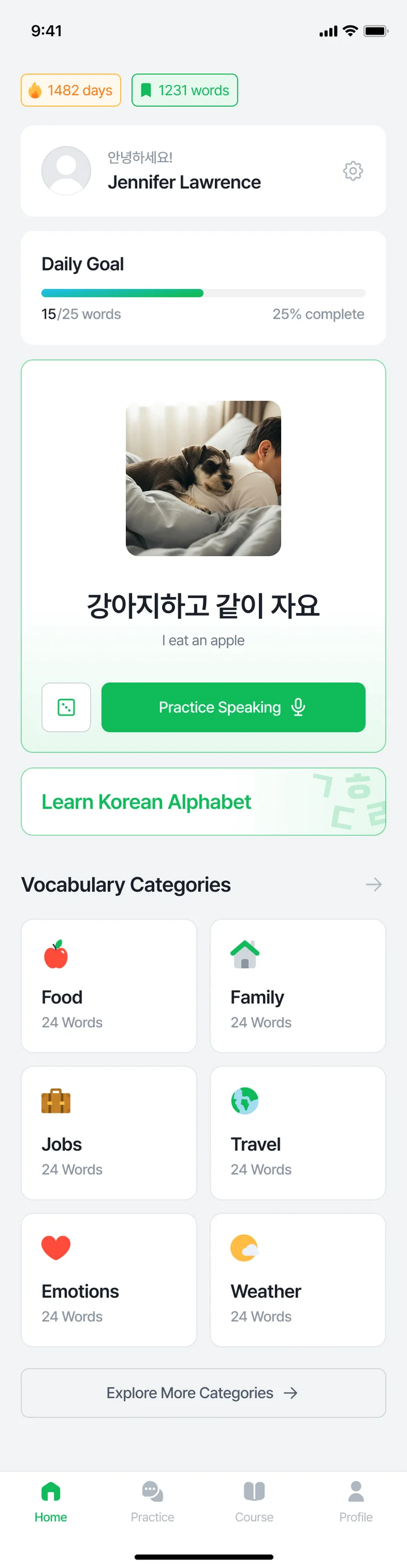Image resolution: width=407 pixels, height=1568 pixels.
Task: View the Emotions category
Action: click(x=109, y=1279)
